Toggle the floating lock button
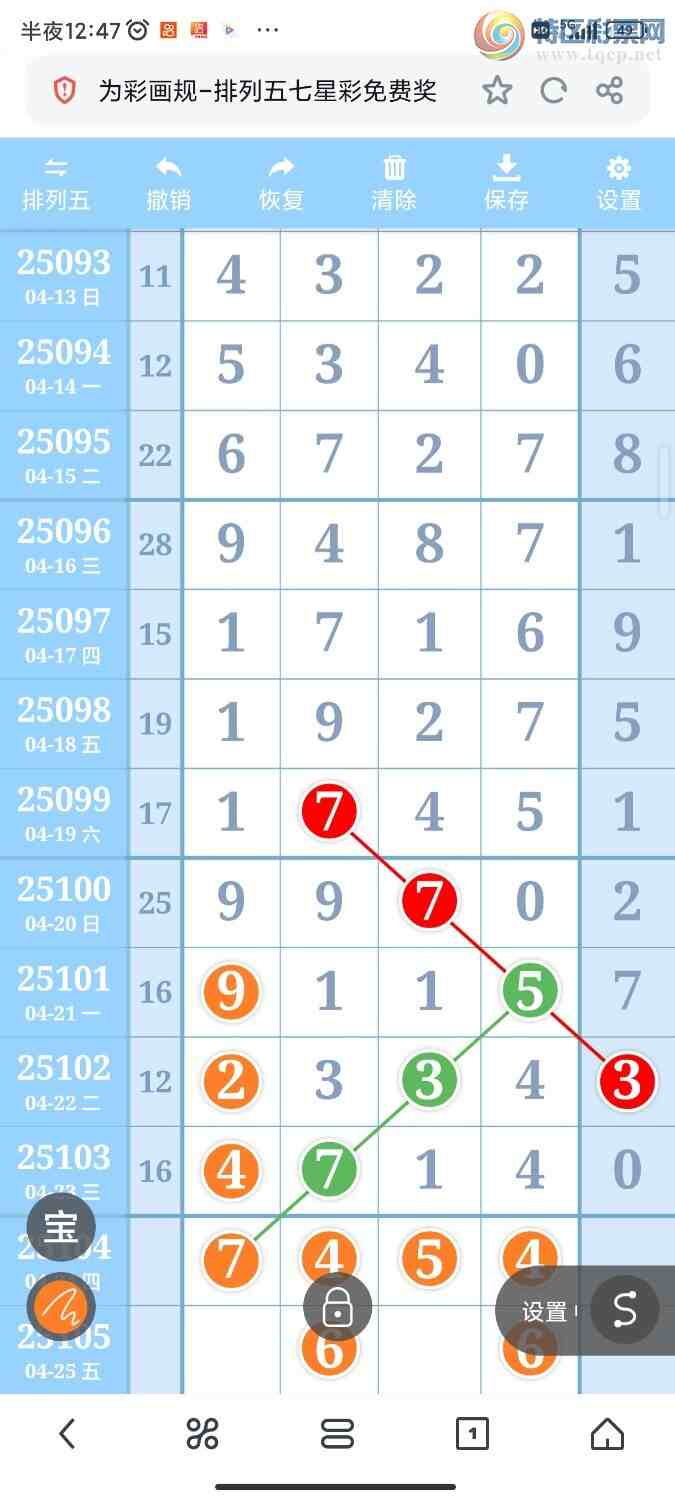Image resolution: width=675 pixels, height=1500 pixels. (x=338, y=1306)
